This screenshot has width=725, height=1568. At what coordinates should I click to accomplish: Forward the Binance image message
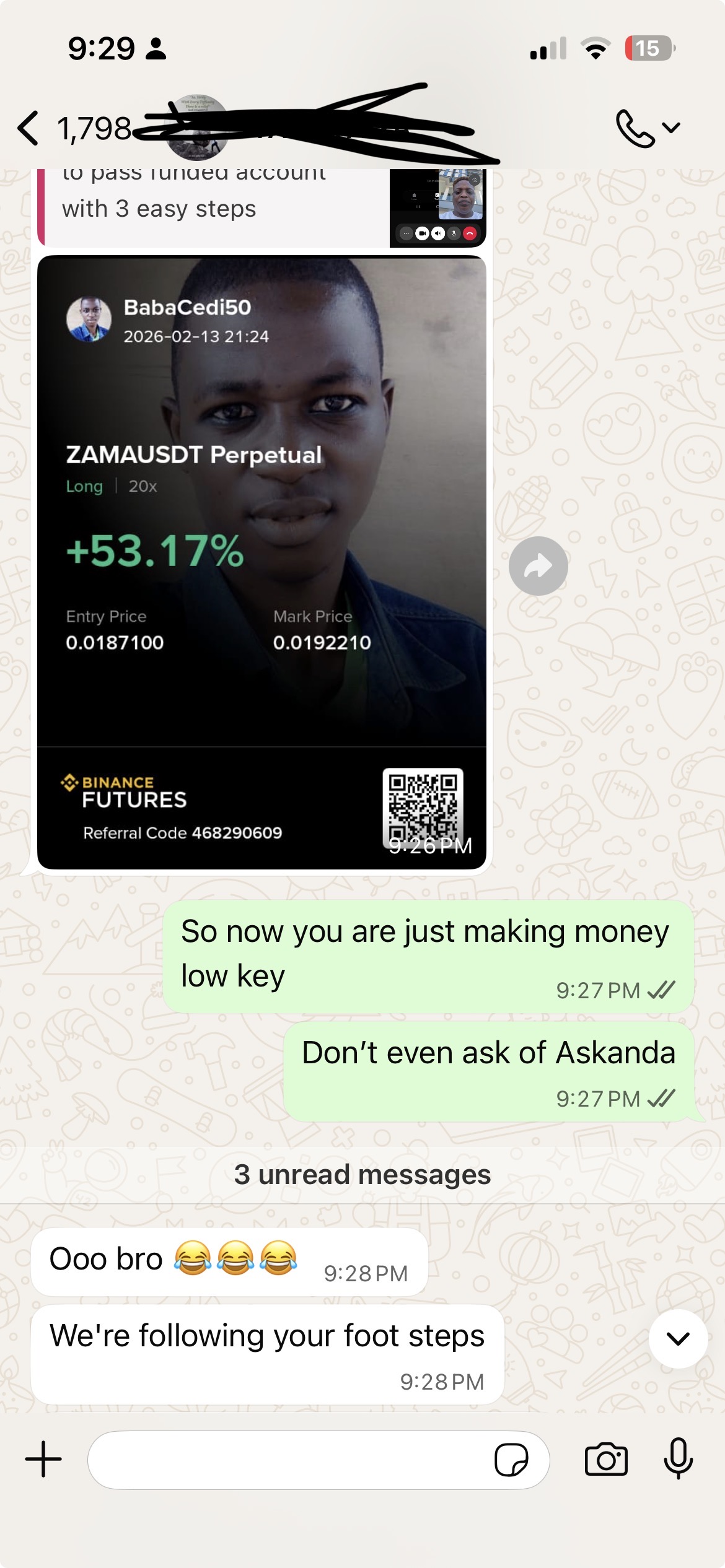click(x=538, y=565)
